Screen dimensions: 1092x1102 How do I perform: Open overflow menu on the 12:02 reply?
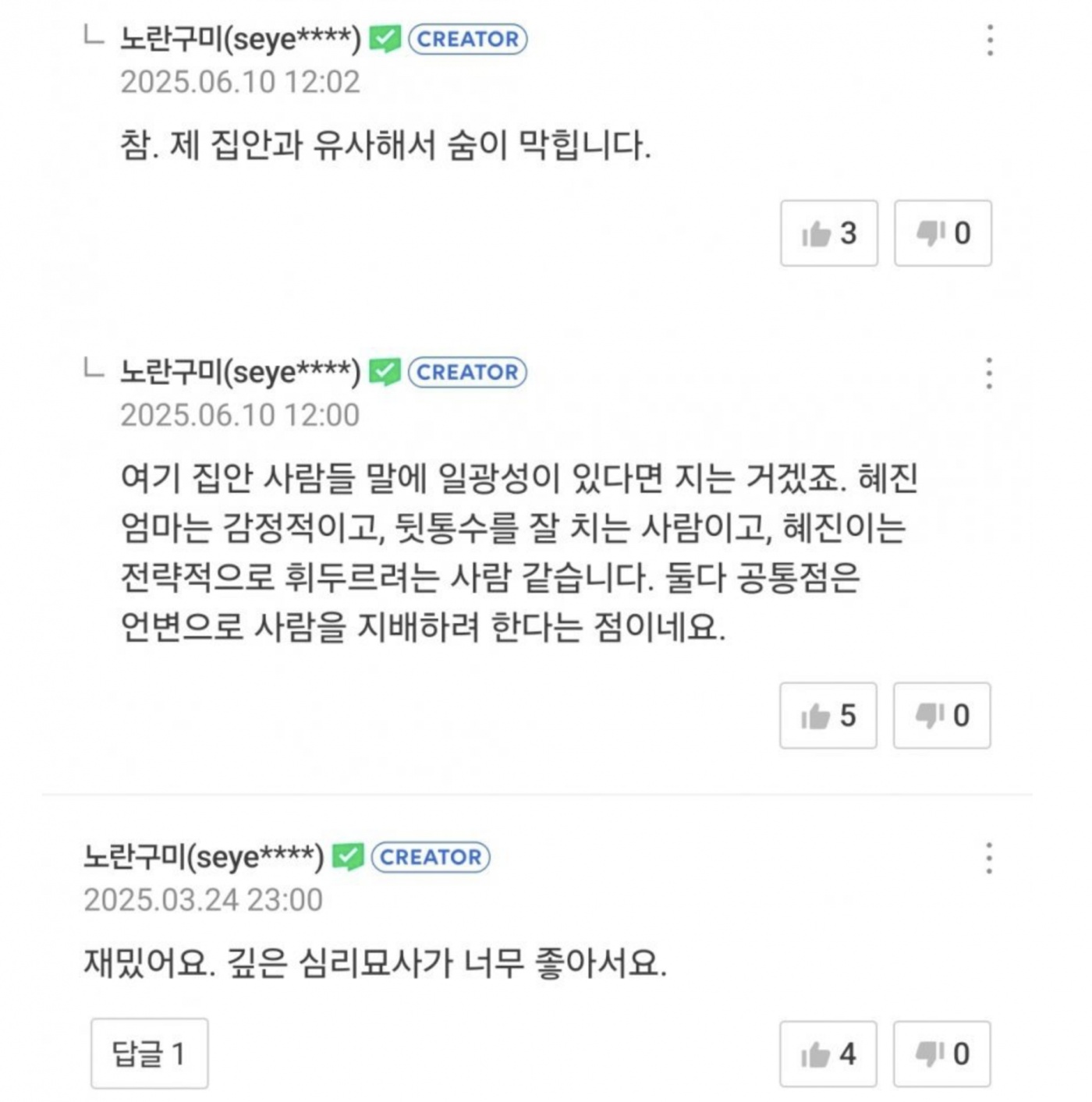click(x=990, y=40)
